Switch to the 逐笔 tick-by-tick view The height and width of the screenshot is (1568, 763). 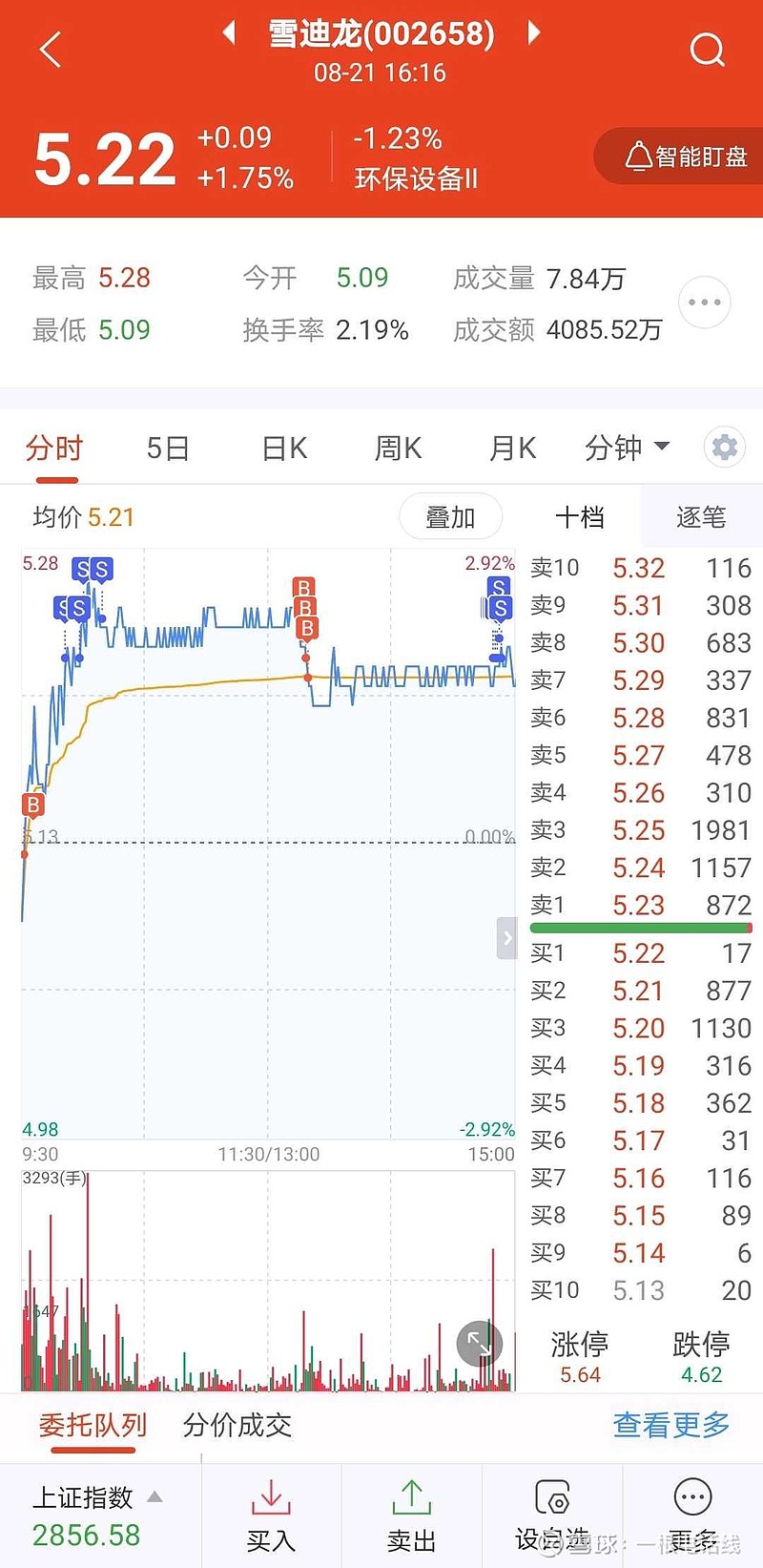point(703,516)
